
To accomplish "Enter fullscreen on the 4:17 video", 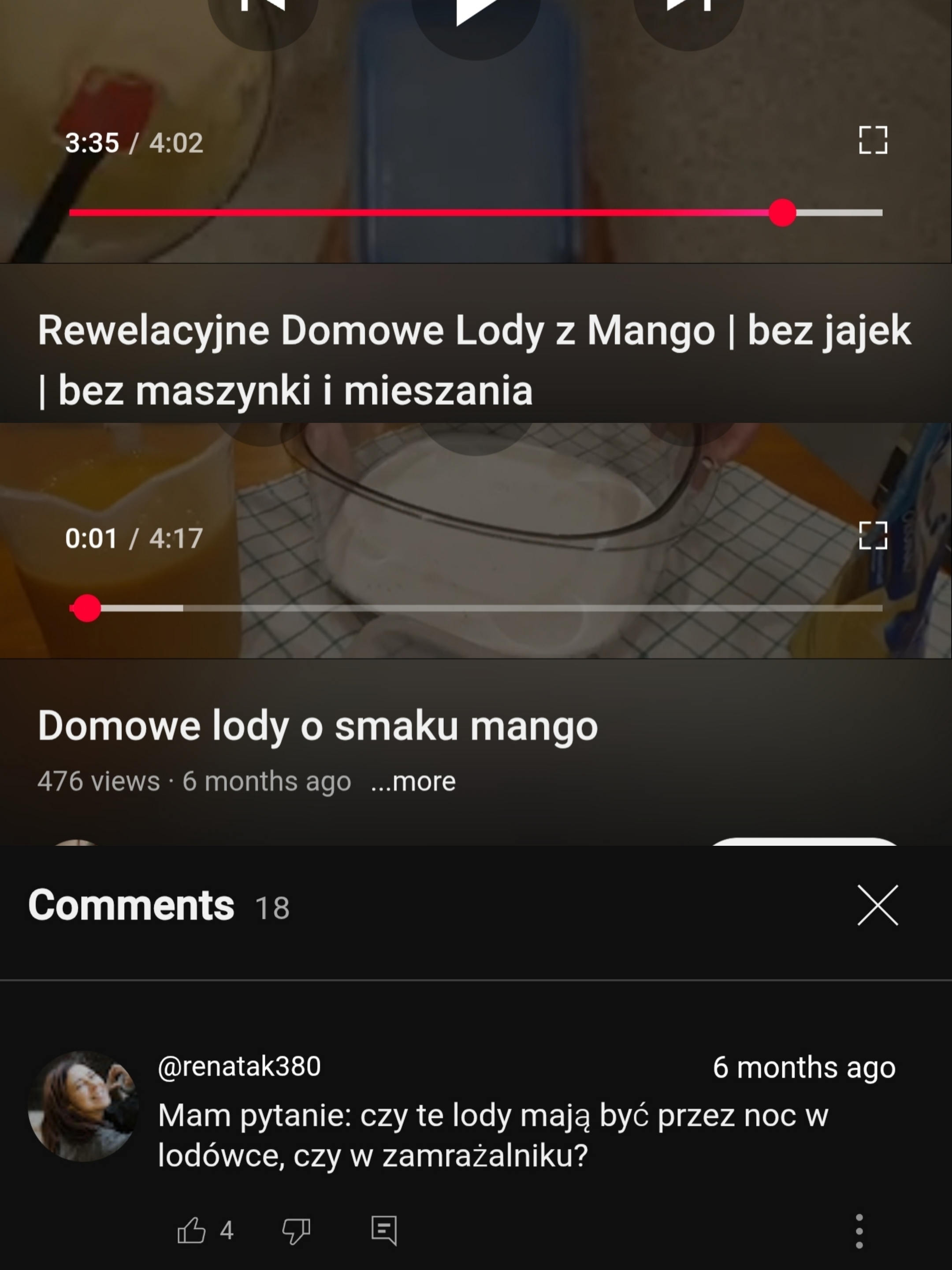I will coord(873,536).
